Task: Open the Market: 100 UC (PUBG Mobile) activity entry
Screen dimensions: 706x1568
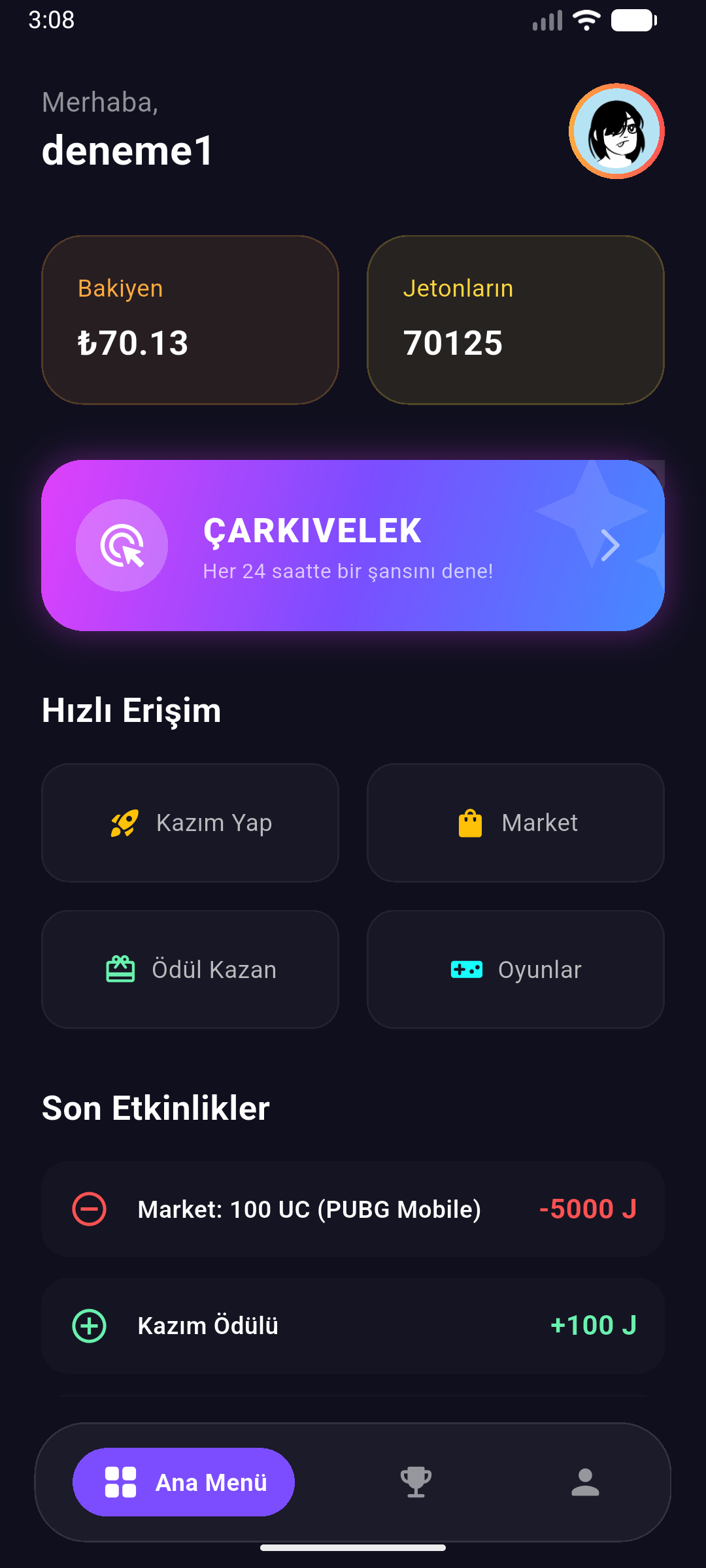Action: coord(353,1209)
